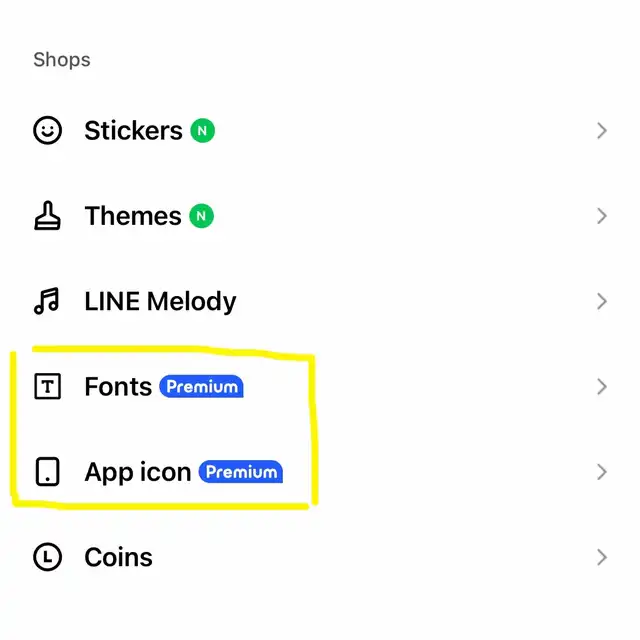Open the Themes shop
The height and width of the screenshot is (640, 640).
click(320, 216)
